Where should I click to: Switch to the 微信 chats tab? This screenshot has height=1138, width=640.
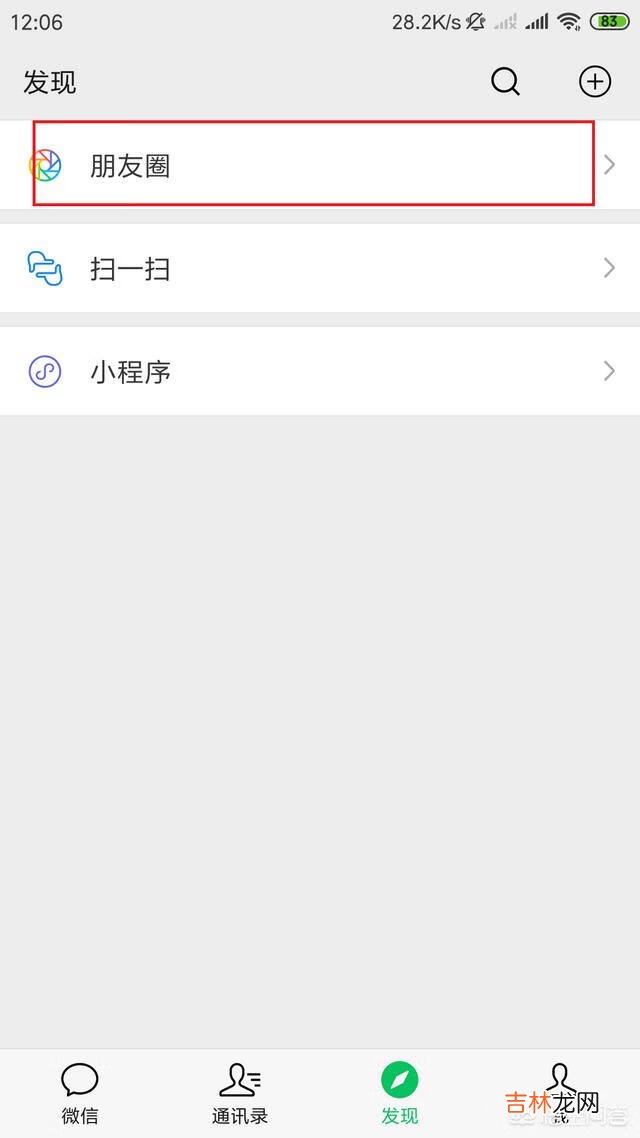tap(80, 1092)
